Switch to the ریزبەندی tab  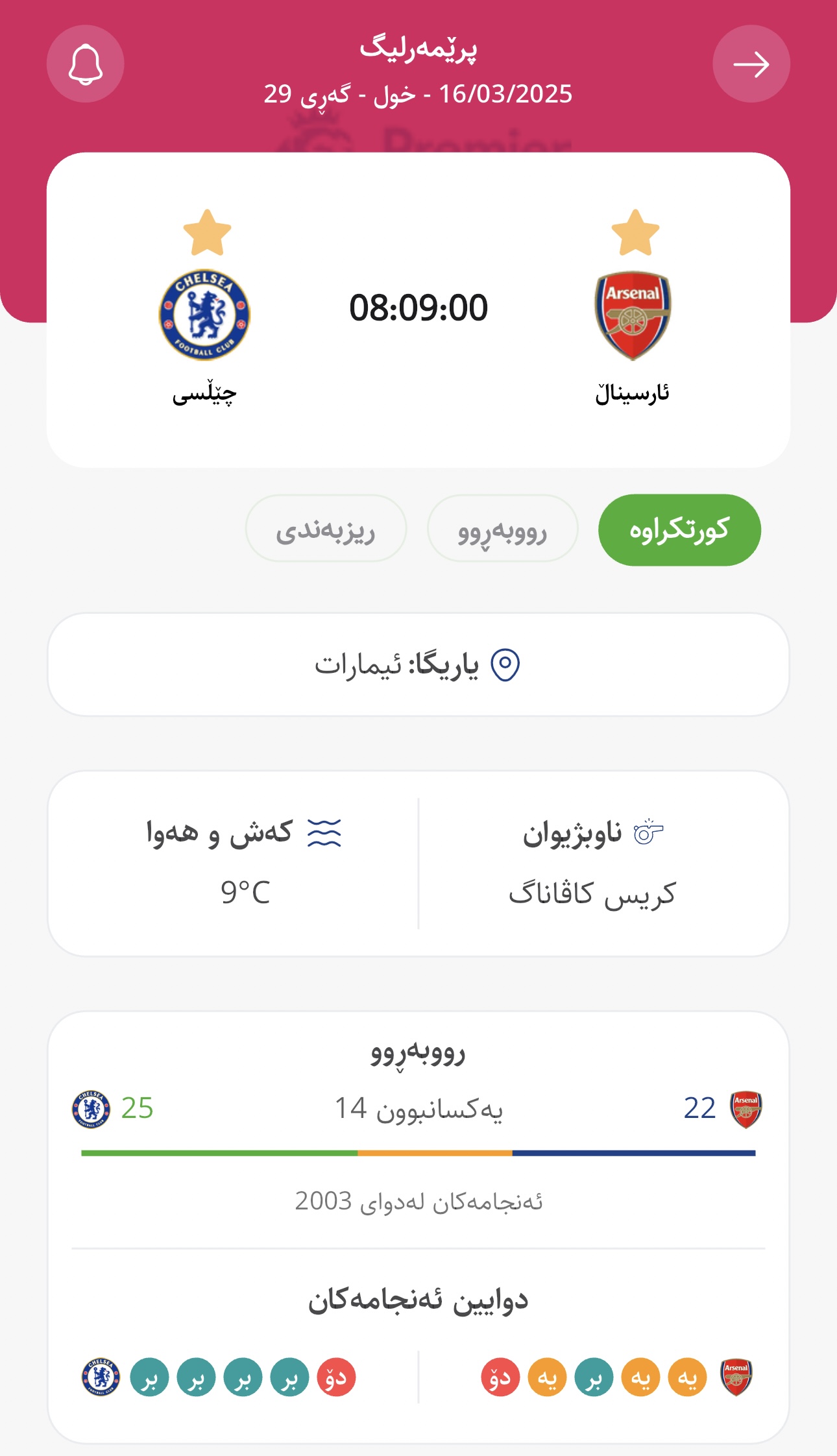[326, 529]
